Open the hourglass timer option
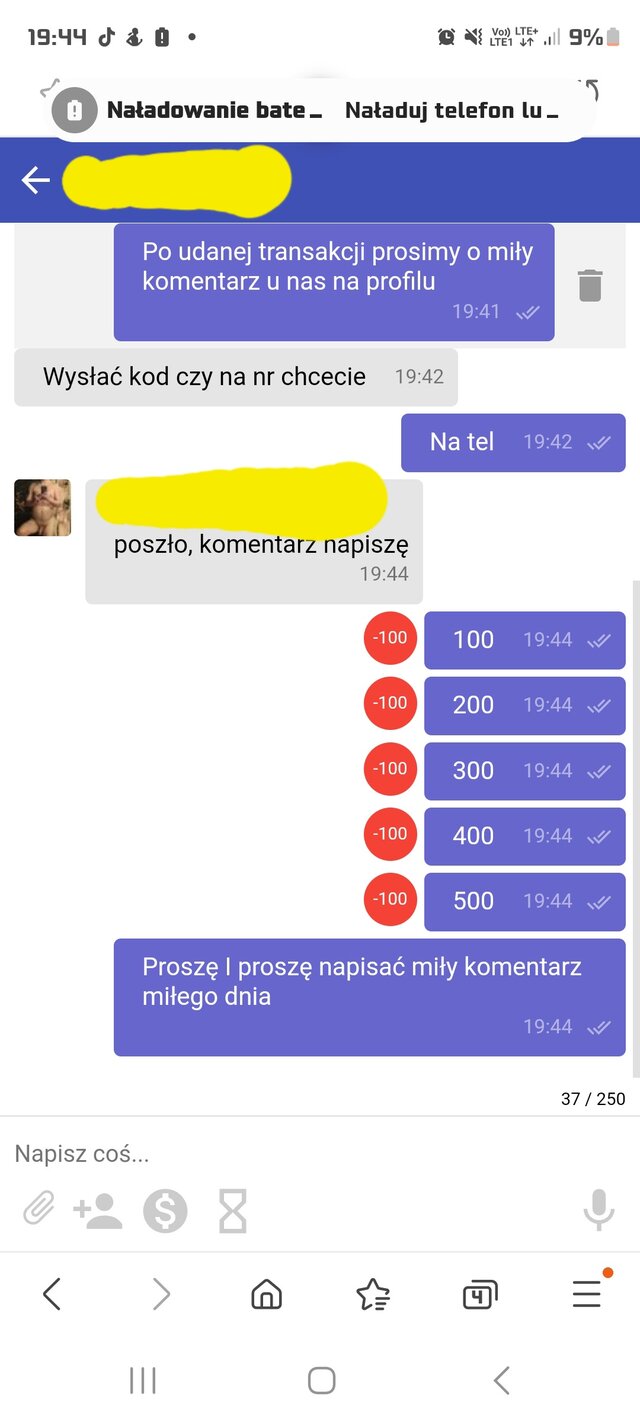Screen dimensions: 640x1422 (x=233, y=1212)
